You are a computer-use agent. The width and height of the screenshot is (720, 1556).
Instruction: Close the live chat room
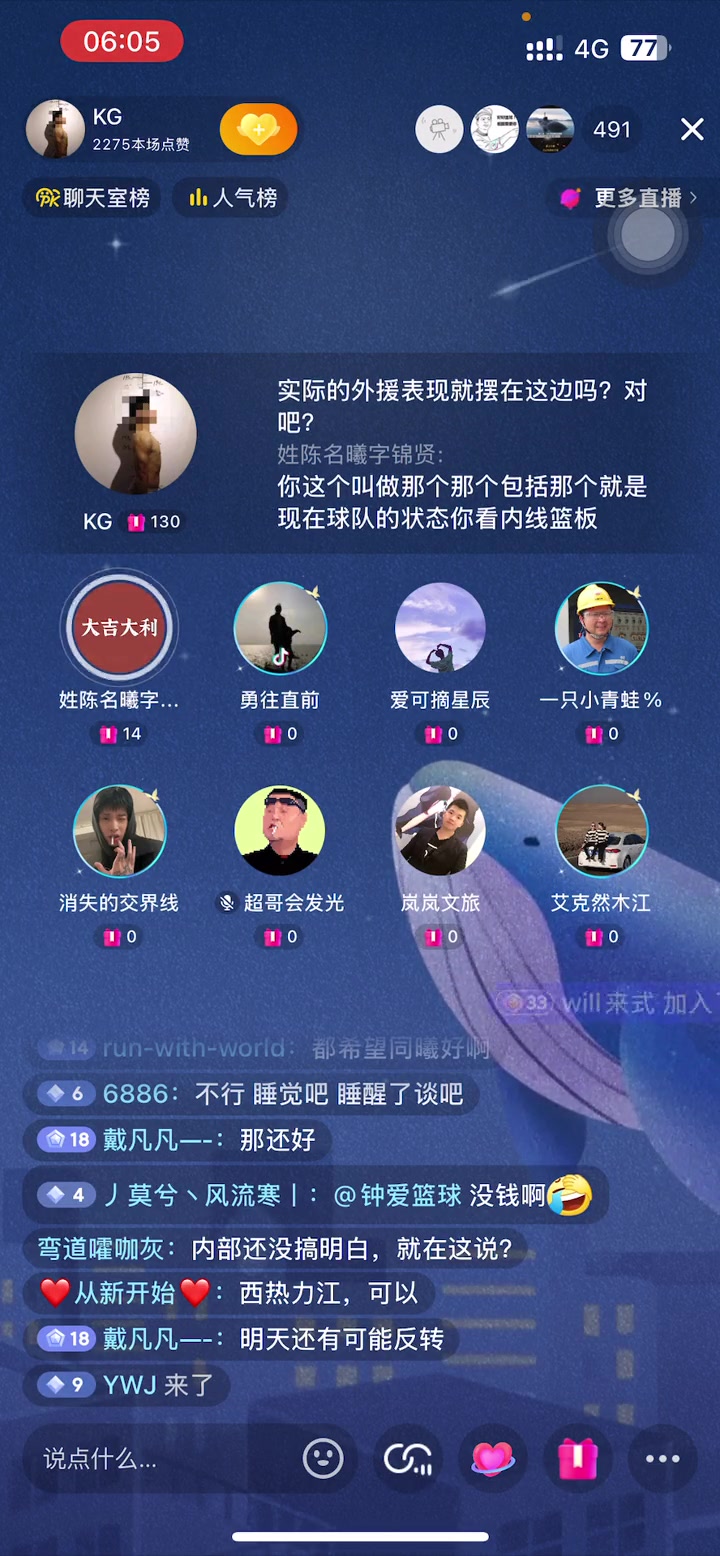pos(692,129)
